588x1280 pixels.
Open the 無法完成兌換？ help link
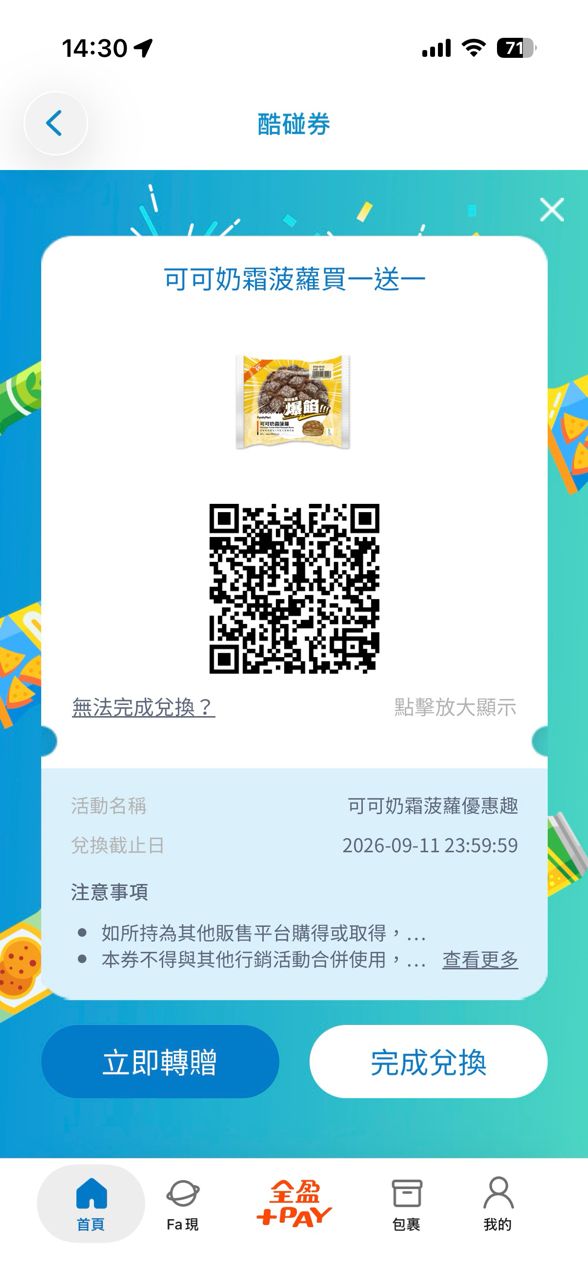pos(143,707)
